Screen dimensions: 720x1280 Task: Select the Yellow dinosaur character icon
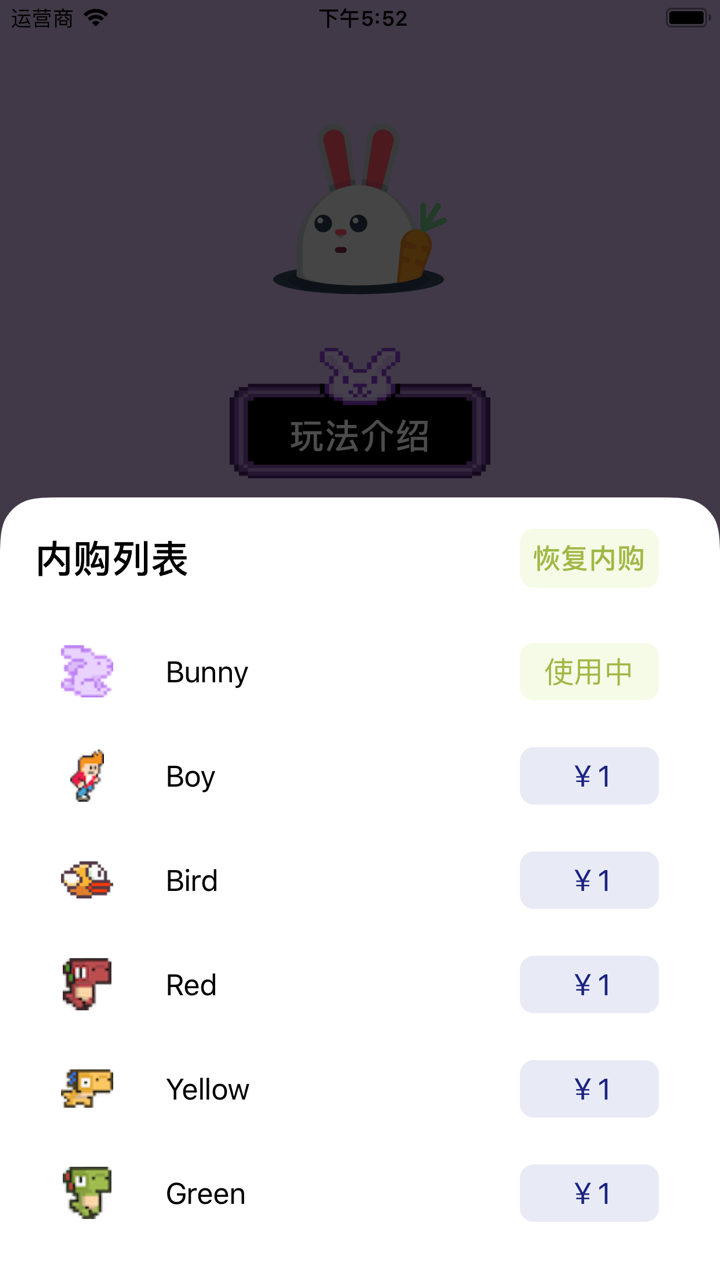pyautogui.click(x=86, y=1089)
